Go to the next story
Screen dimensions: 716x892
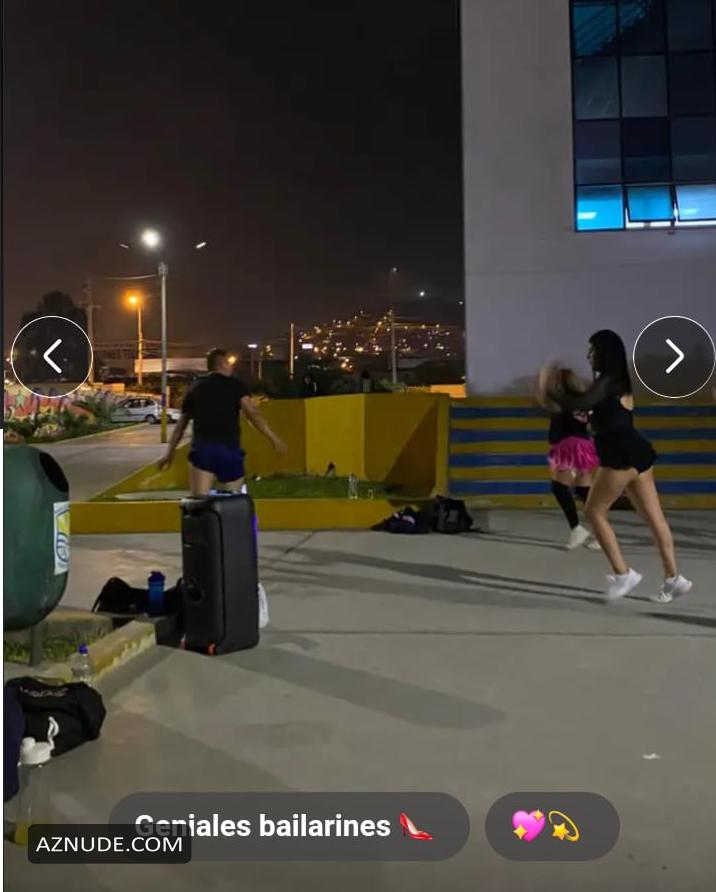tap(673, 357)
